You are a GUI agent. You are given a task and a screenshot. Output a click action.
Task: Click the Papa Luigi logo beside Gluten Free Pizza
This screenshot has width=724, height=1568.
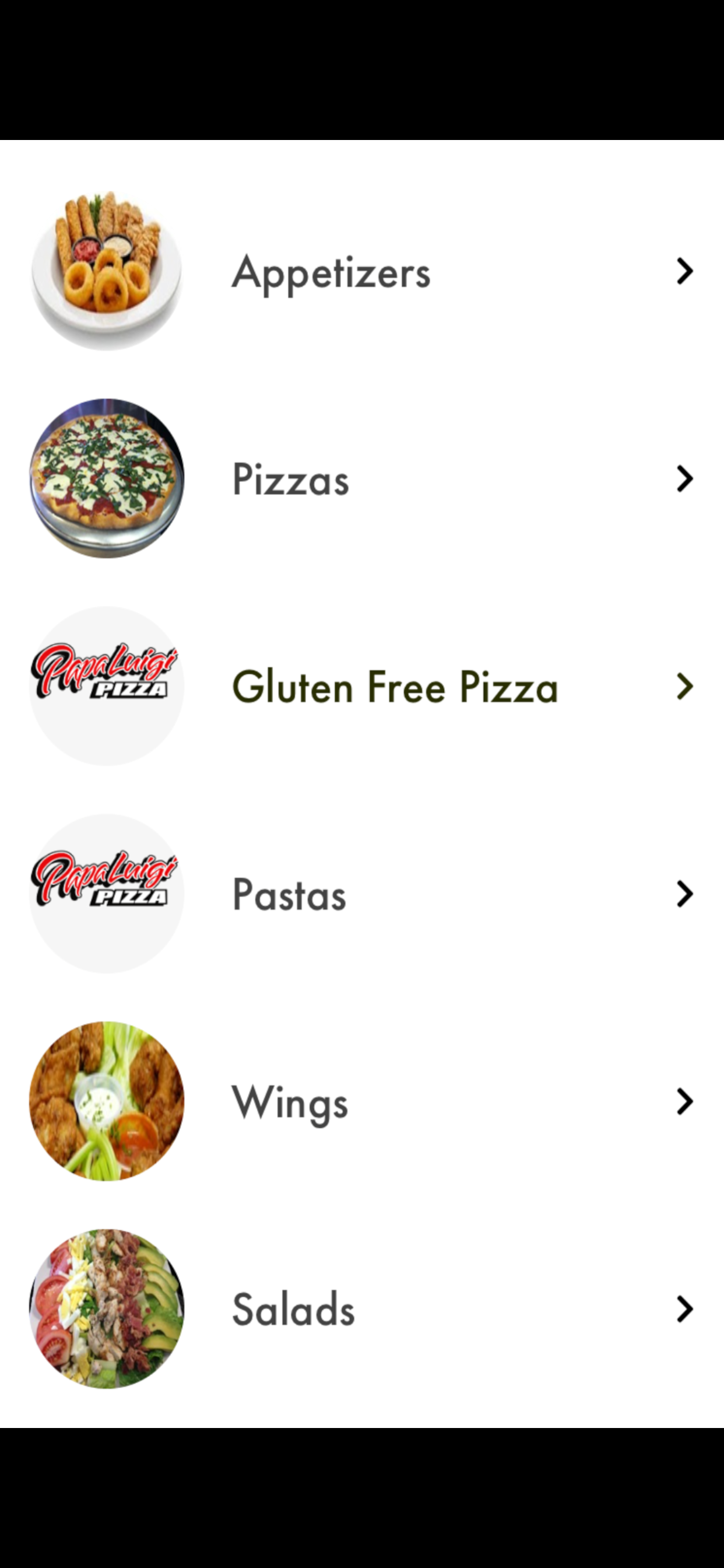(106, 686)
